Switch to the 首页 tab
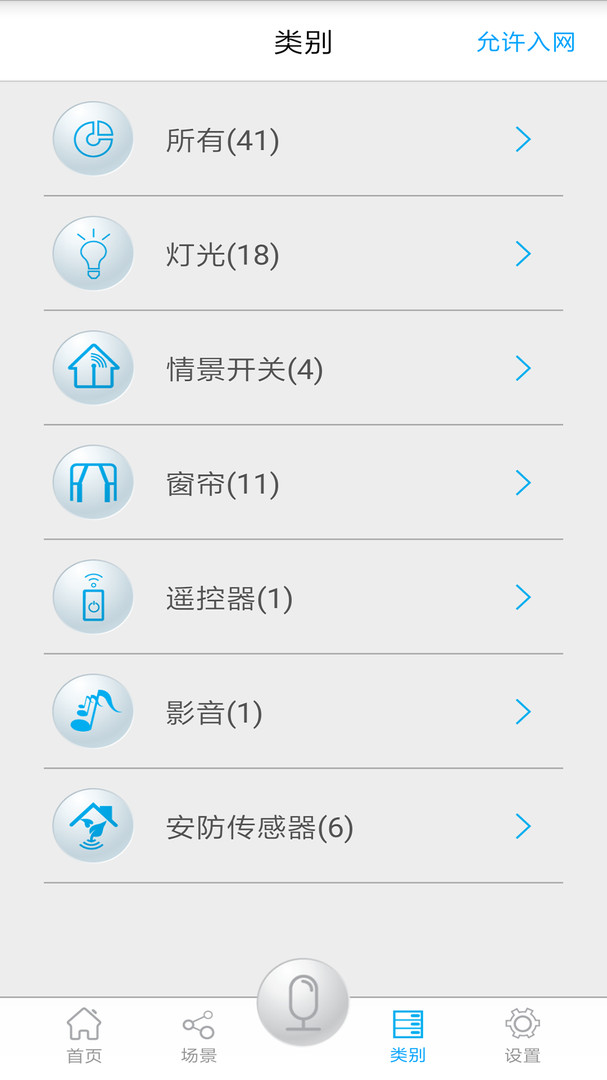 [x=84, y=1035]
